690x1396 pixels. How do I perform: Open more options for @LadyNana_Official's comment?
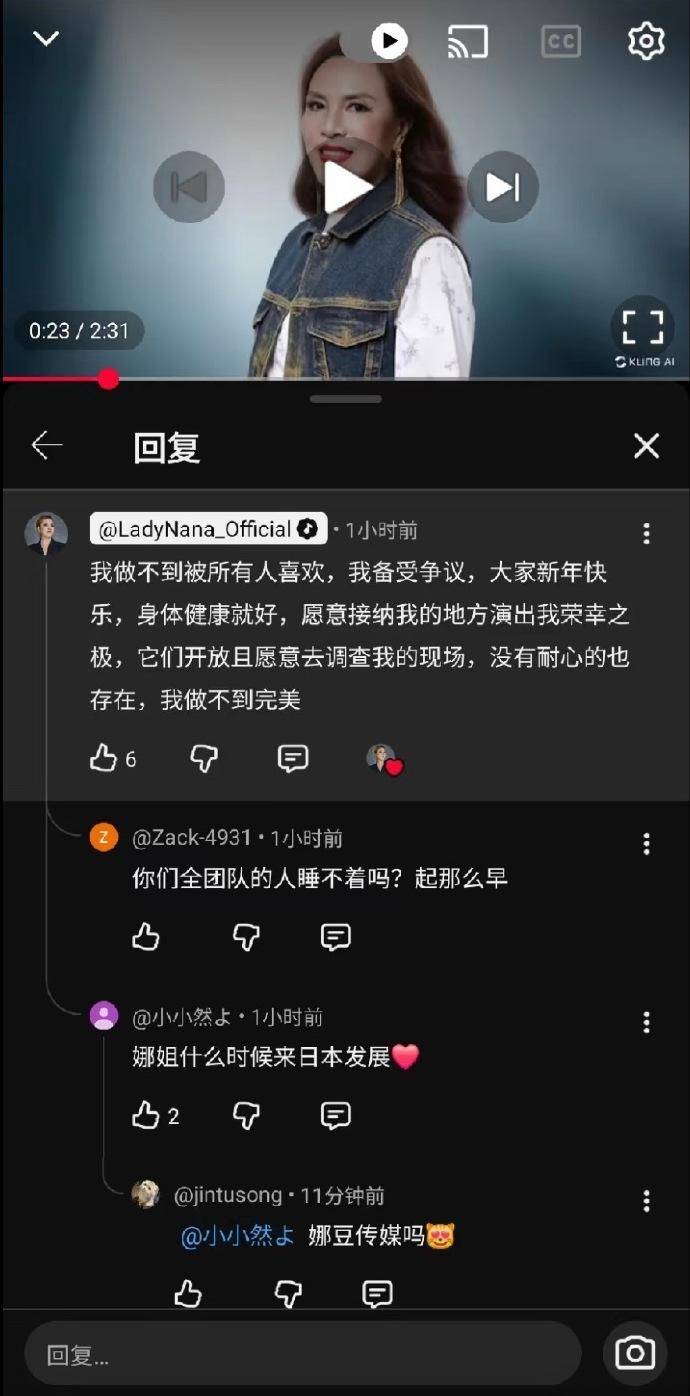pyautogui.click(x=646, y=533)
